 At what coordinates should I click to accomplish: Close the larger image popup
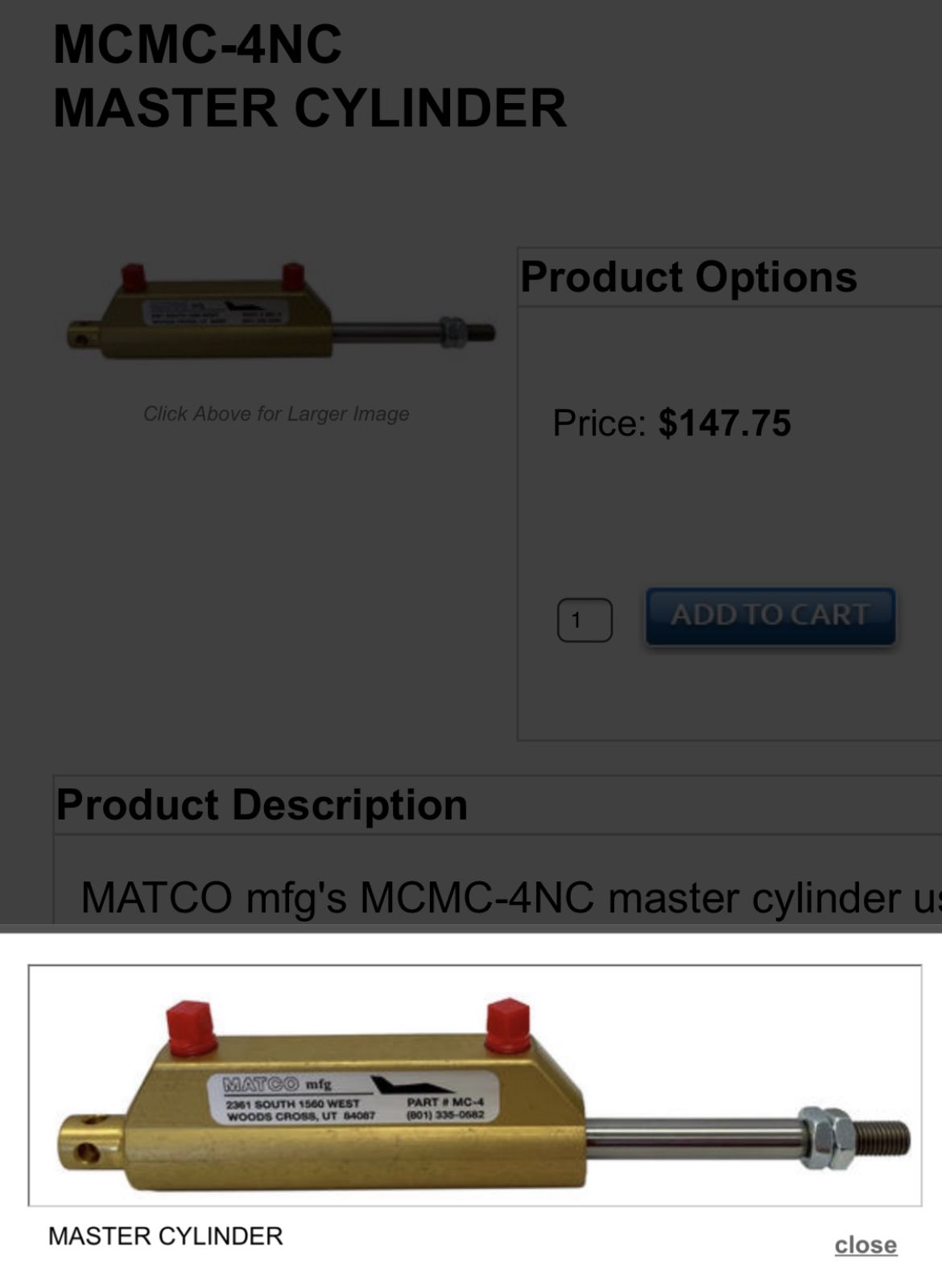point(865,1245)
